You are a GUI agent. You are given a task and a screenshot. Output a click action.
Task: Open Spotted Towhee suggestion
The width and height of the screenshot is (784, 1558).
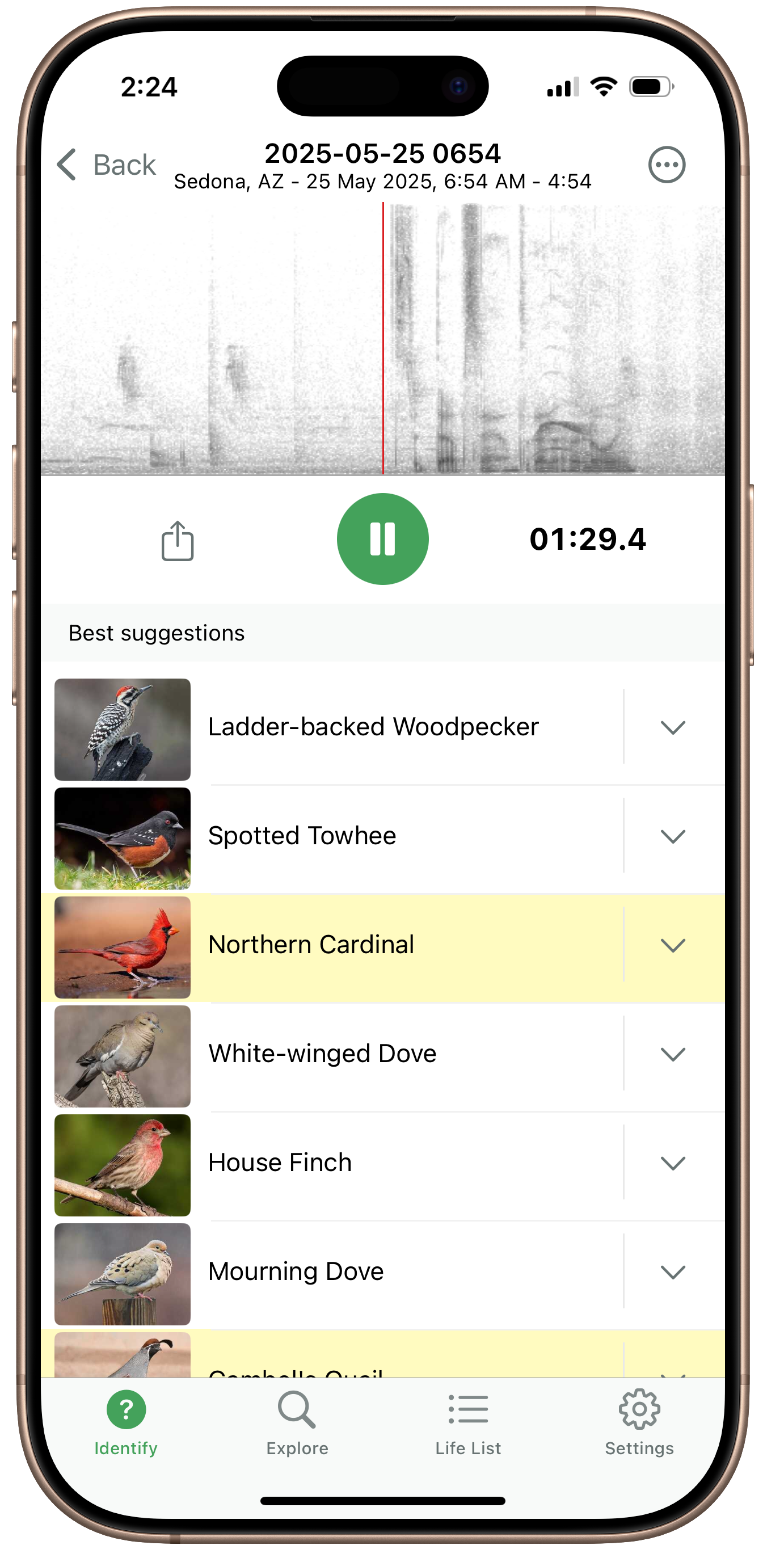[x=302, y=836]
